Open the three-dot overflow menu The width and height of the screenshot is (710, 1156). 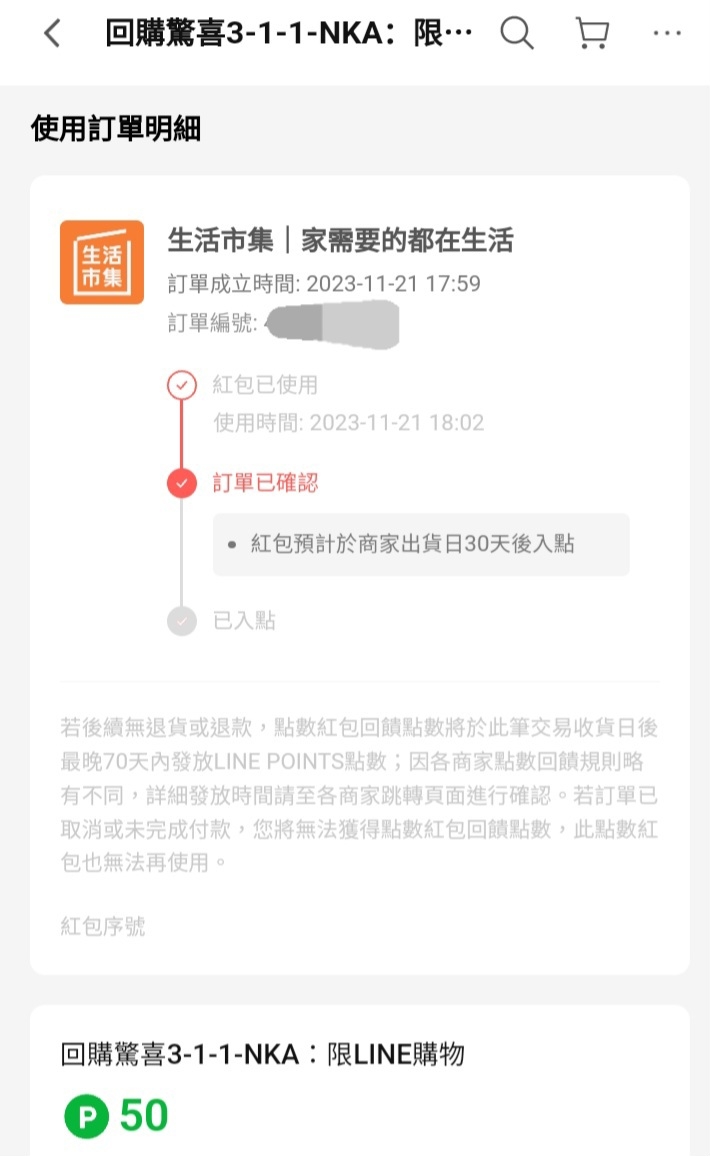pyautogui.click(x=666, y=34)
